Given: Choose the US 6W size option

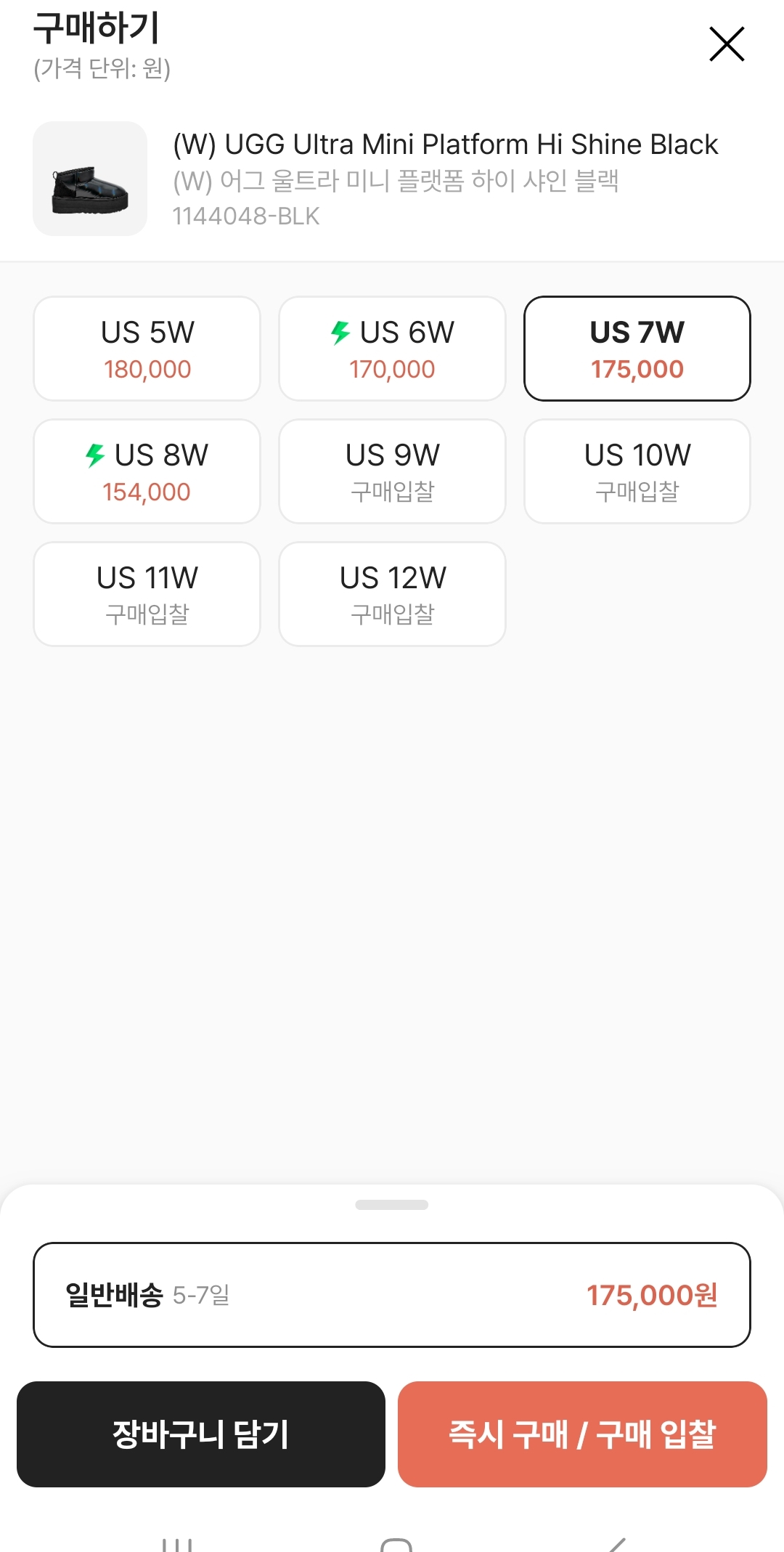Looking at the screenshot, I should pyautogui.click(x=392, y=349).
